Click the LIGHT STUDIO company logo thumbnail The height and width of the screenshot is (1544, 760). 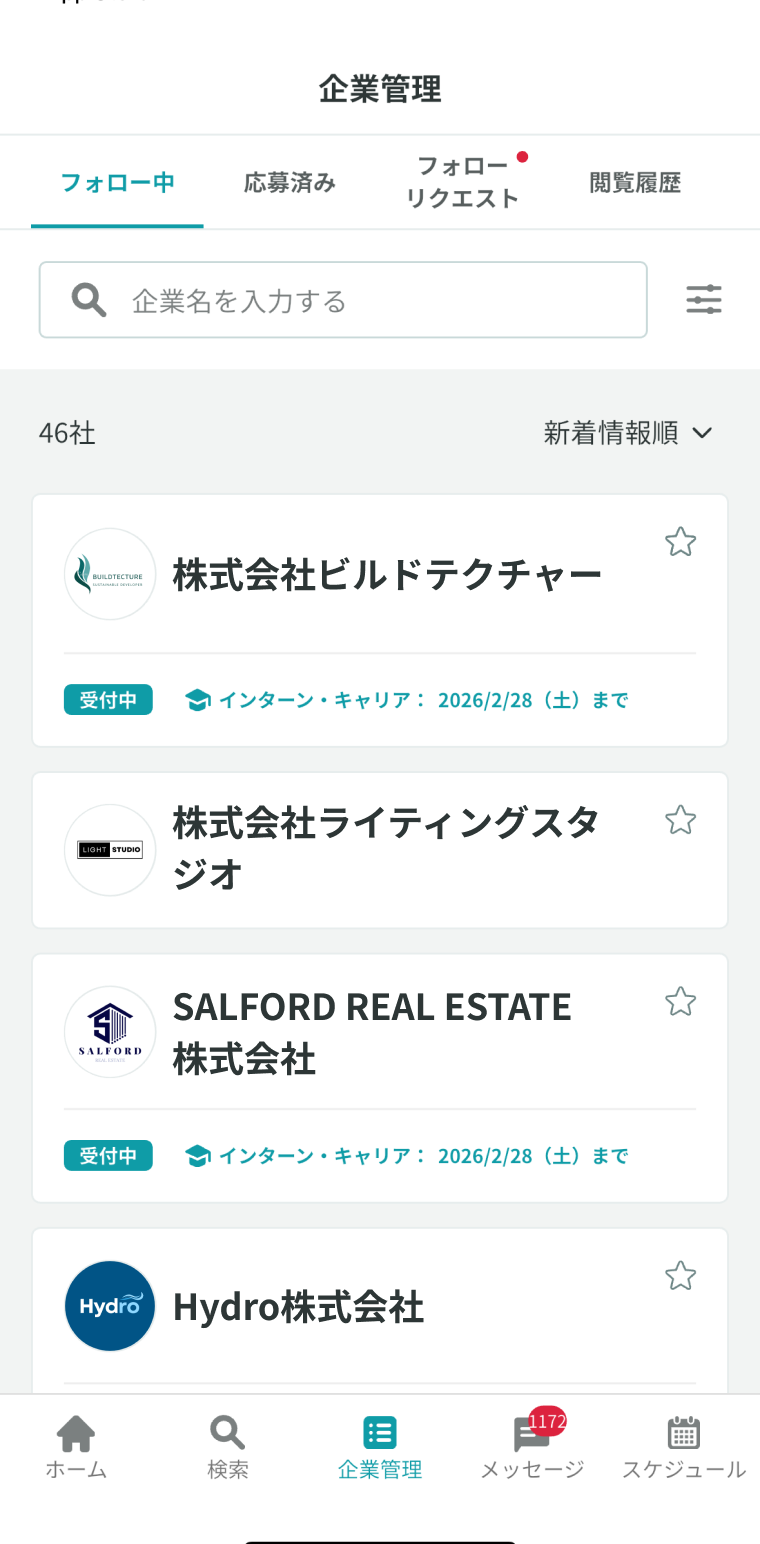click(110, 849)
